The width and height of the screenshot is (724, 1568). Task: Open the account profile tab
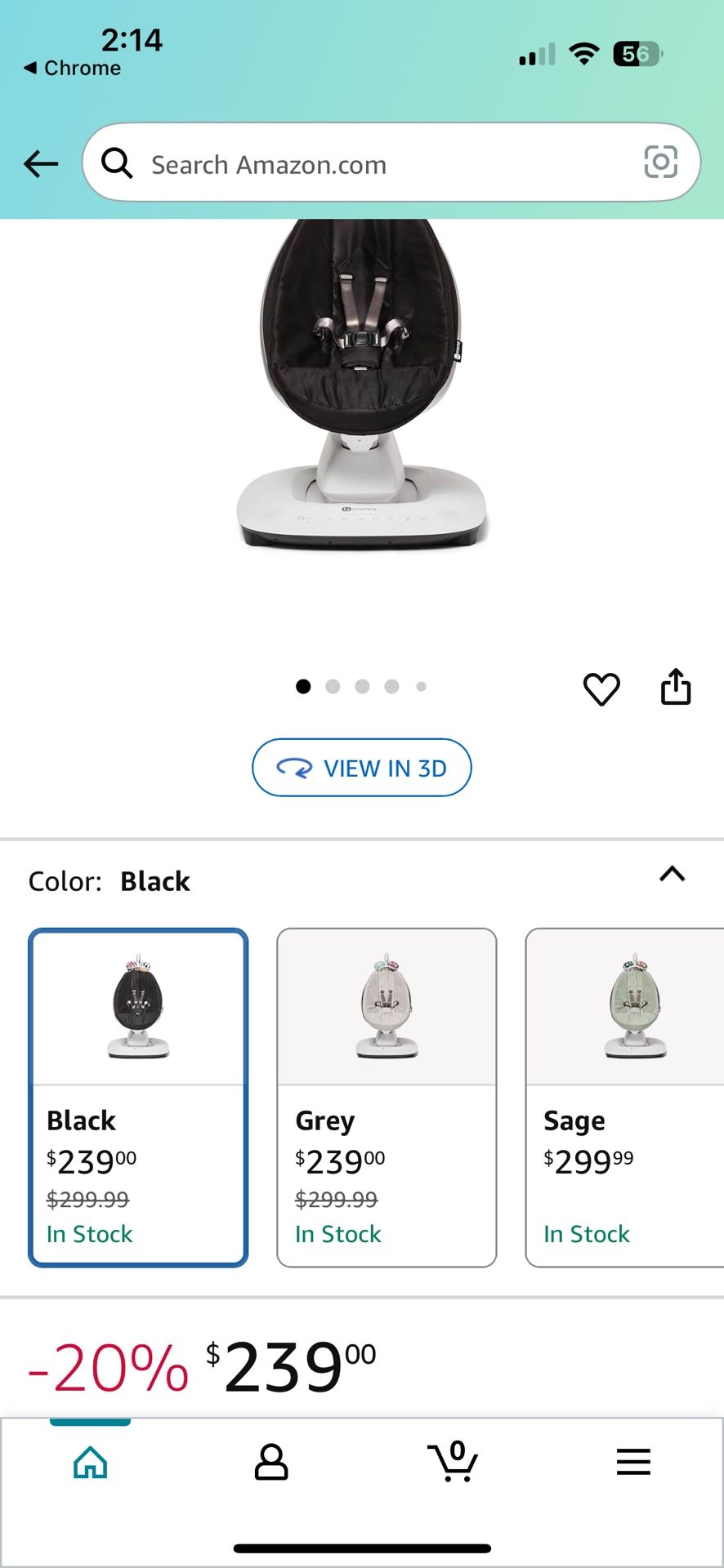pyautogui.click(x=271, y=1462)
